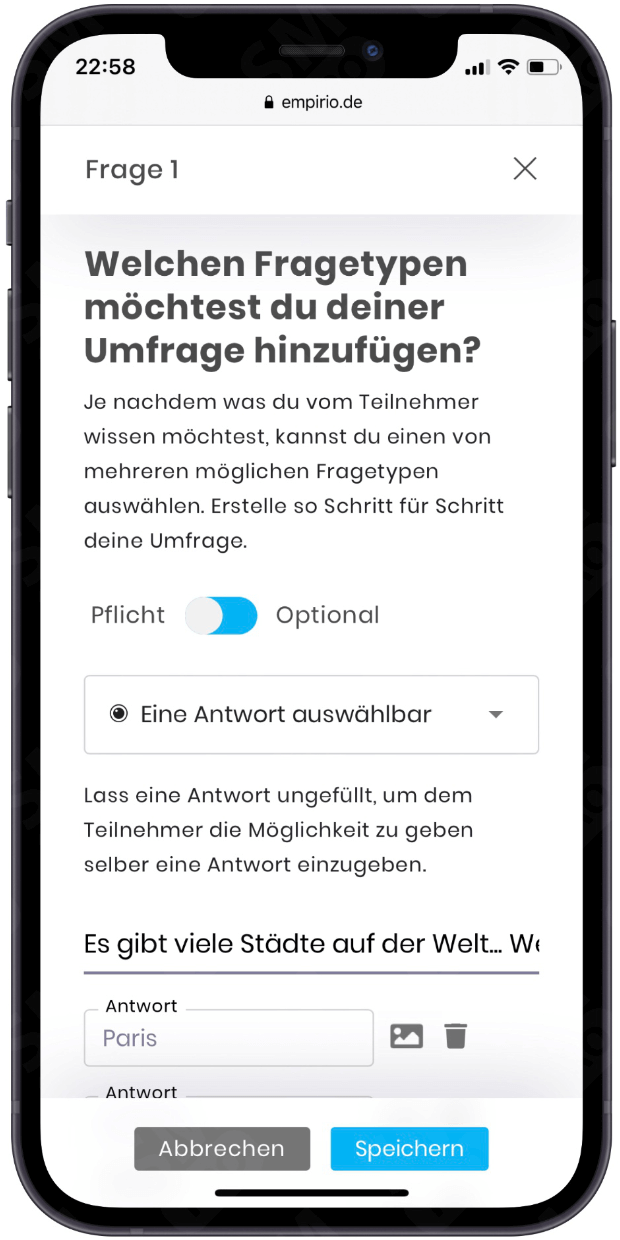The image size is (620, 1240).
Task: Save the question with Speichern
Action: (409, 1149)
